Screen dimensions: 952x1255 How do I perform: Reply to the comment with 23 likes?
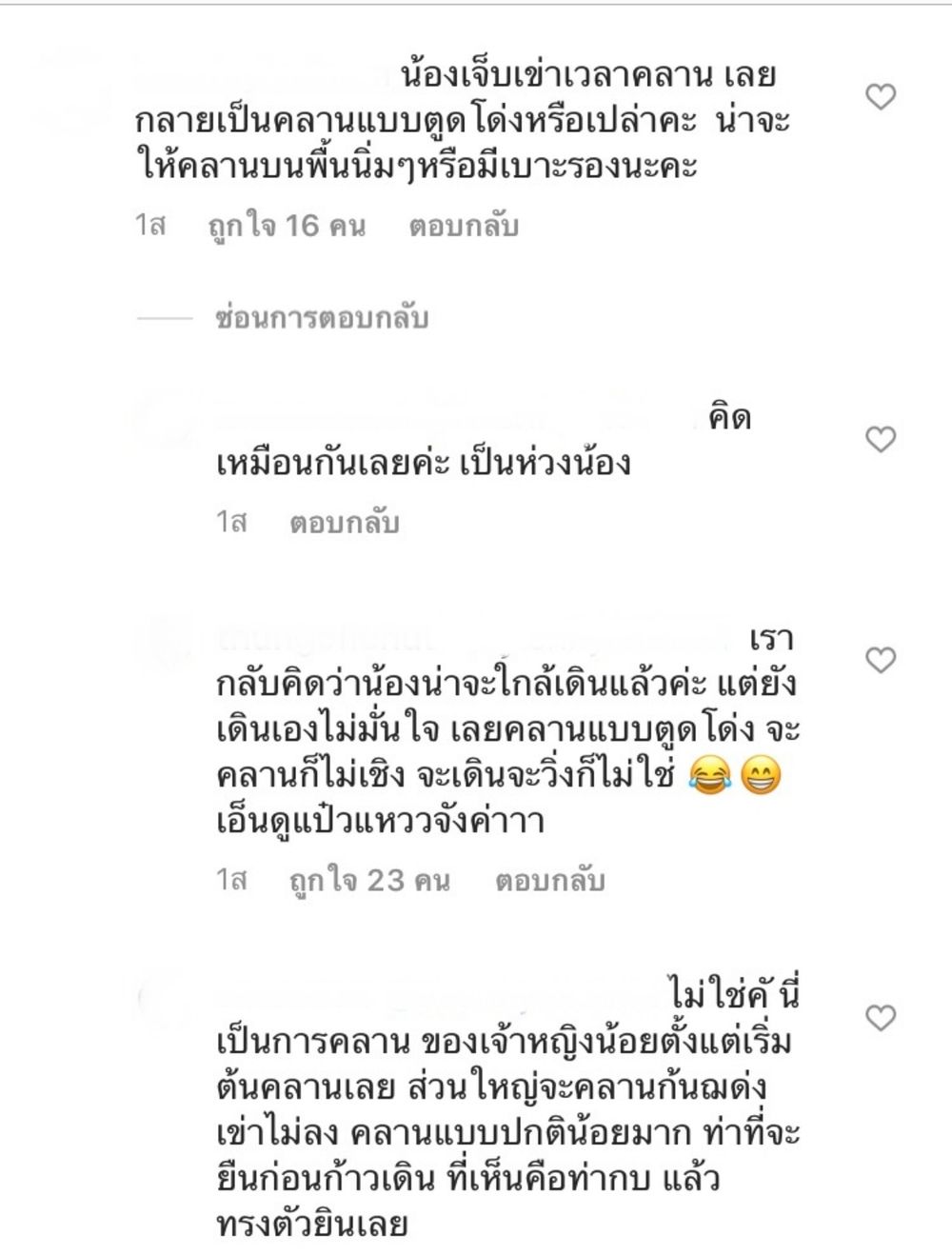(549, 881)
